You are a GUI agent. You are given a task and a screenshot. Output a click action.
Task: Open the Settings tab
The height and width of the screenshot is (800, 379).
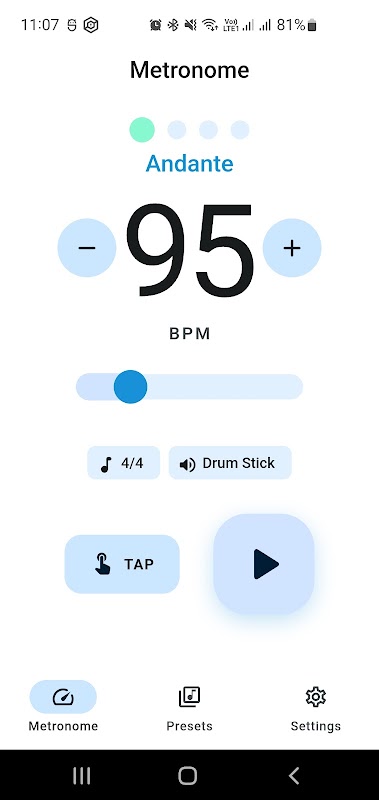(316, 709)
